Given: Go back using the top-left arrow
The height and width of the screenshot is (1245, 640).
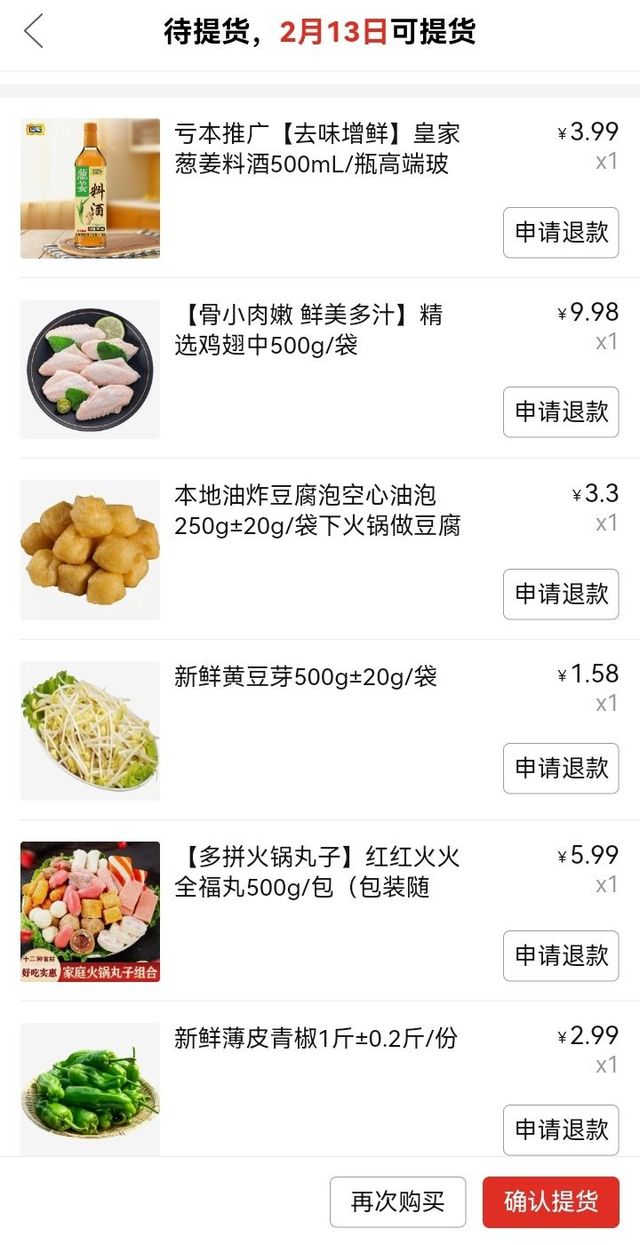Looking at the screenshot, I should [34, 31].
